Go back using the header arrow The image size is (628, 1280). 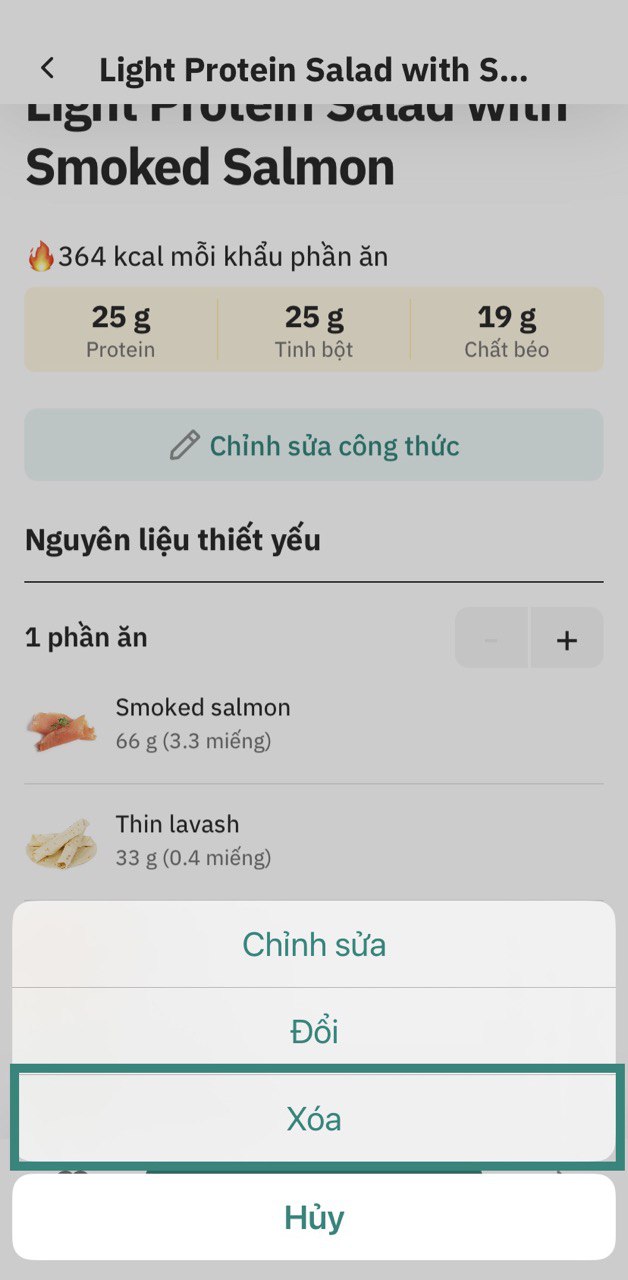coord(47,69)
